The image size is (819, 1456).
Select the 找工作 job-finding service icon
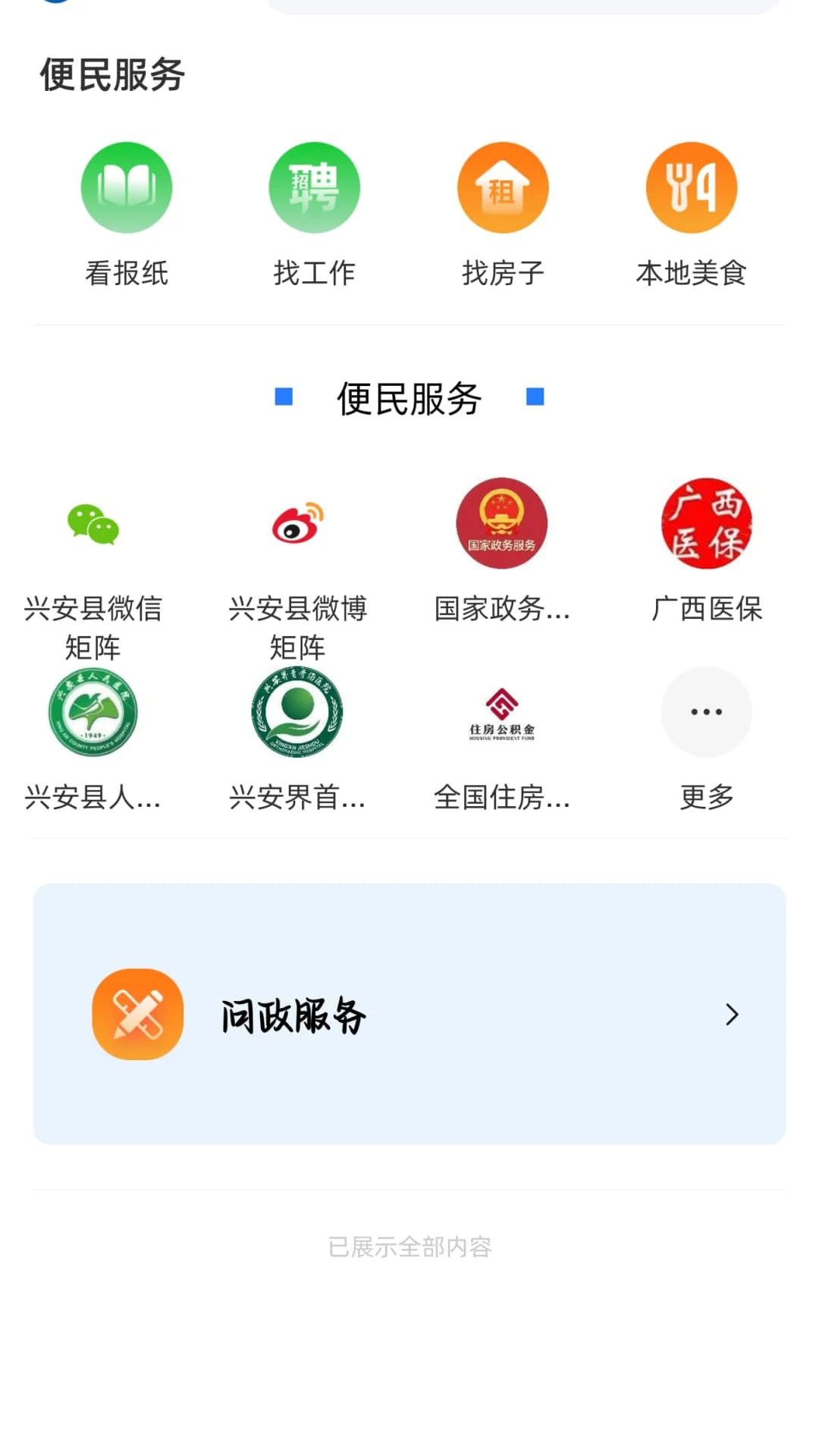coord(314,187)
